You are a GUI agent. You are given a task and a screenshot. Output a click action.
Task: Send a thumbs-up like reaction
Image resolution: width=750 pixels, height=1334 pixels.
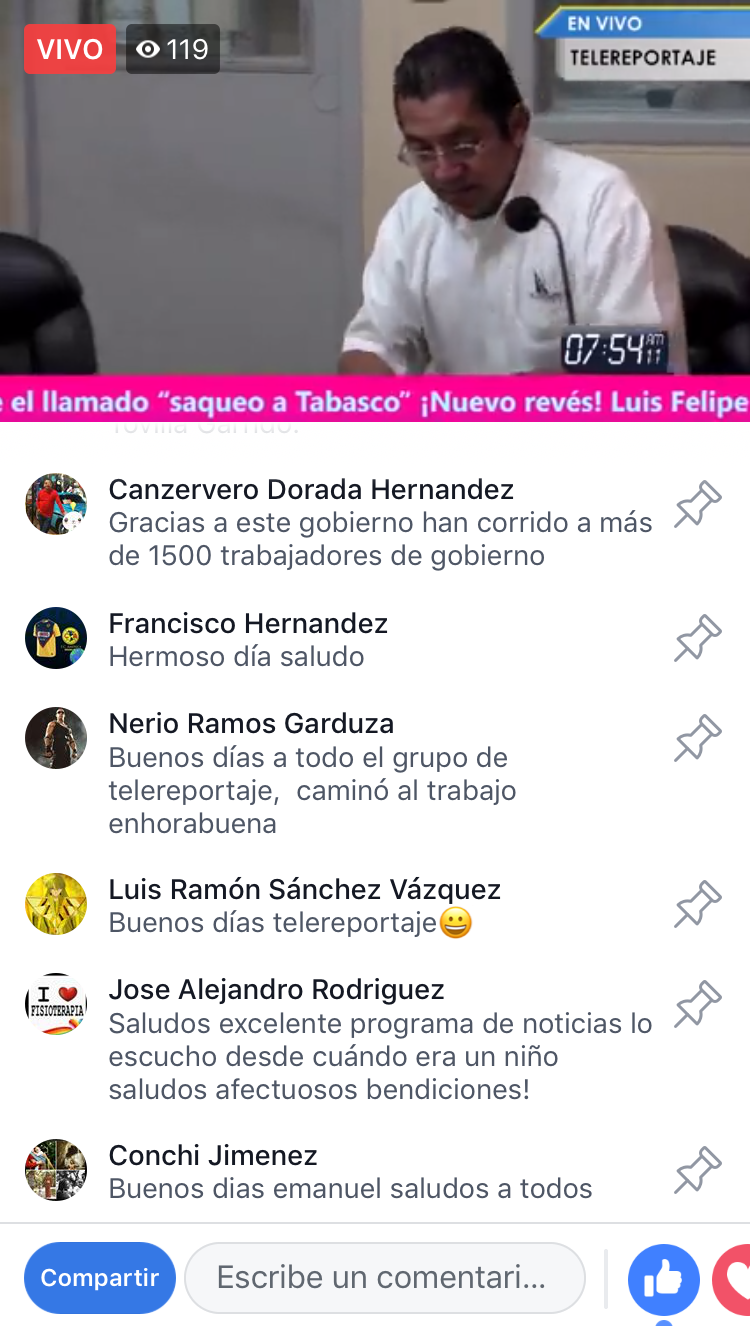(x=663, y=1279)
